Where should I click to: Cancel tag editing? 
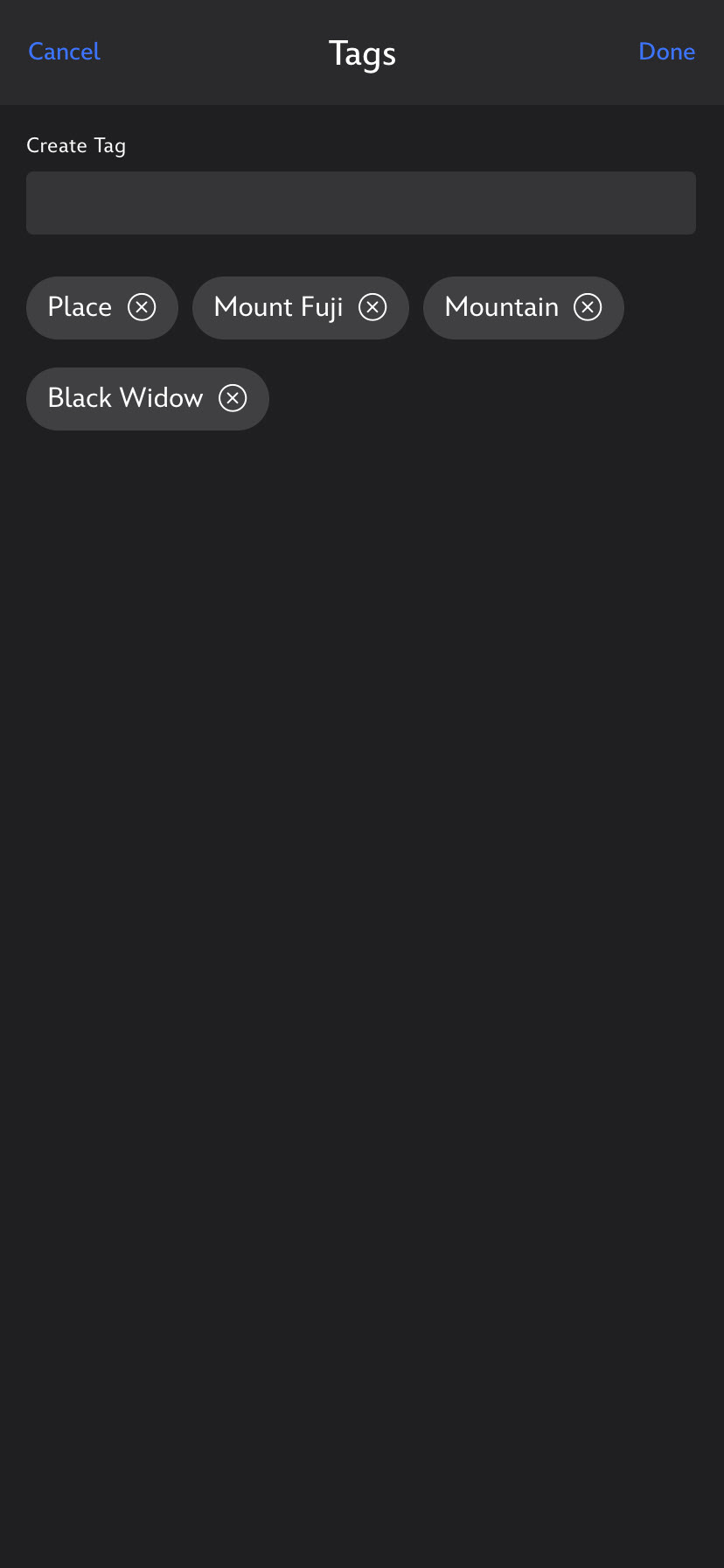point(64,52)
